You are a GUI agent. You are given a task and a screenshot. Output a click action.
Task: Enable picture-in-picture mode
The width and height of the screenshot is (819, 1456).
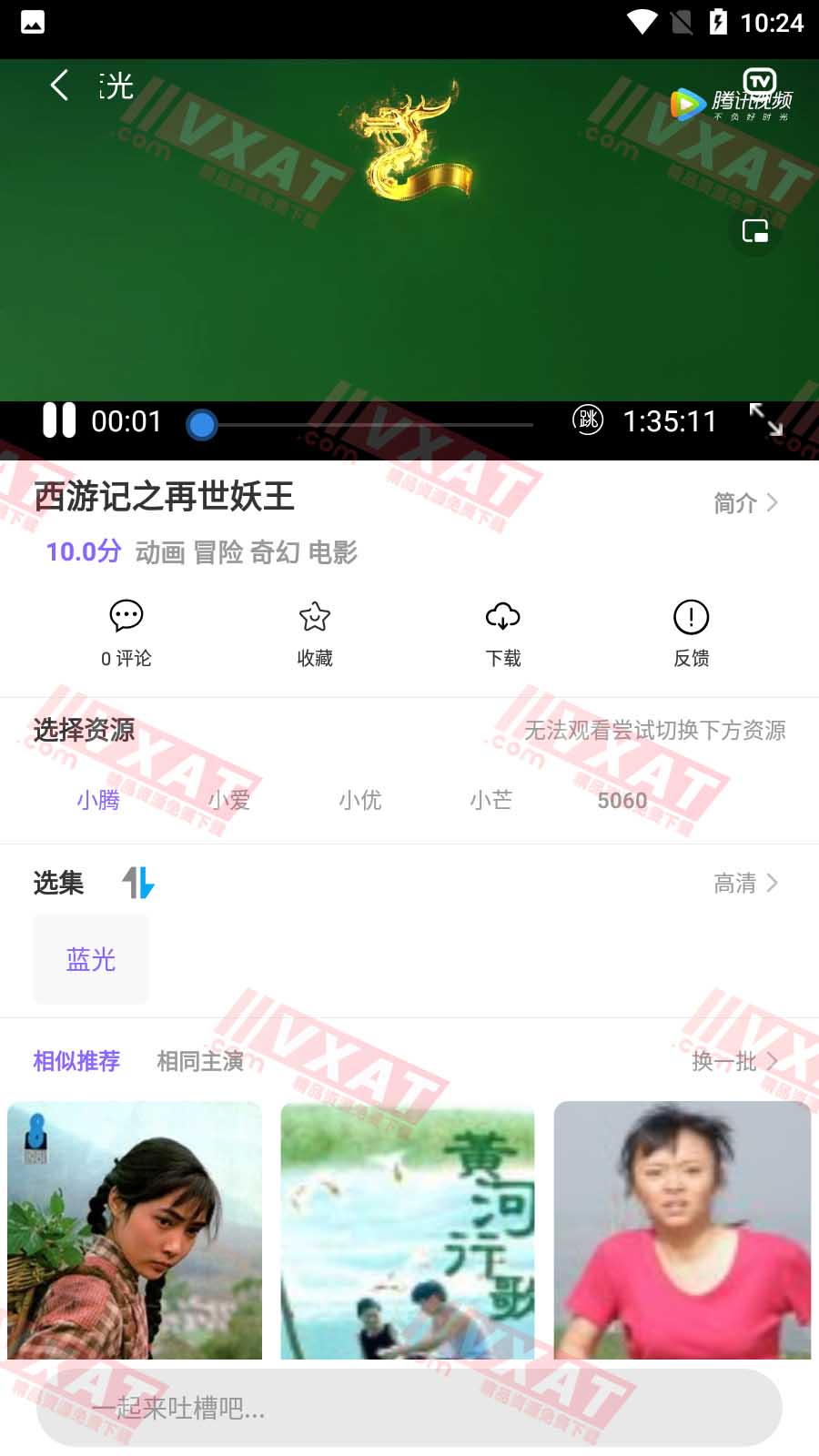pos(755,231)
